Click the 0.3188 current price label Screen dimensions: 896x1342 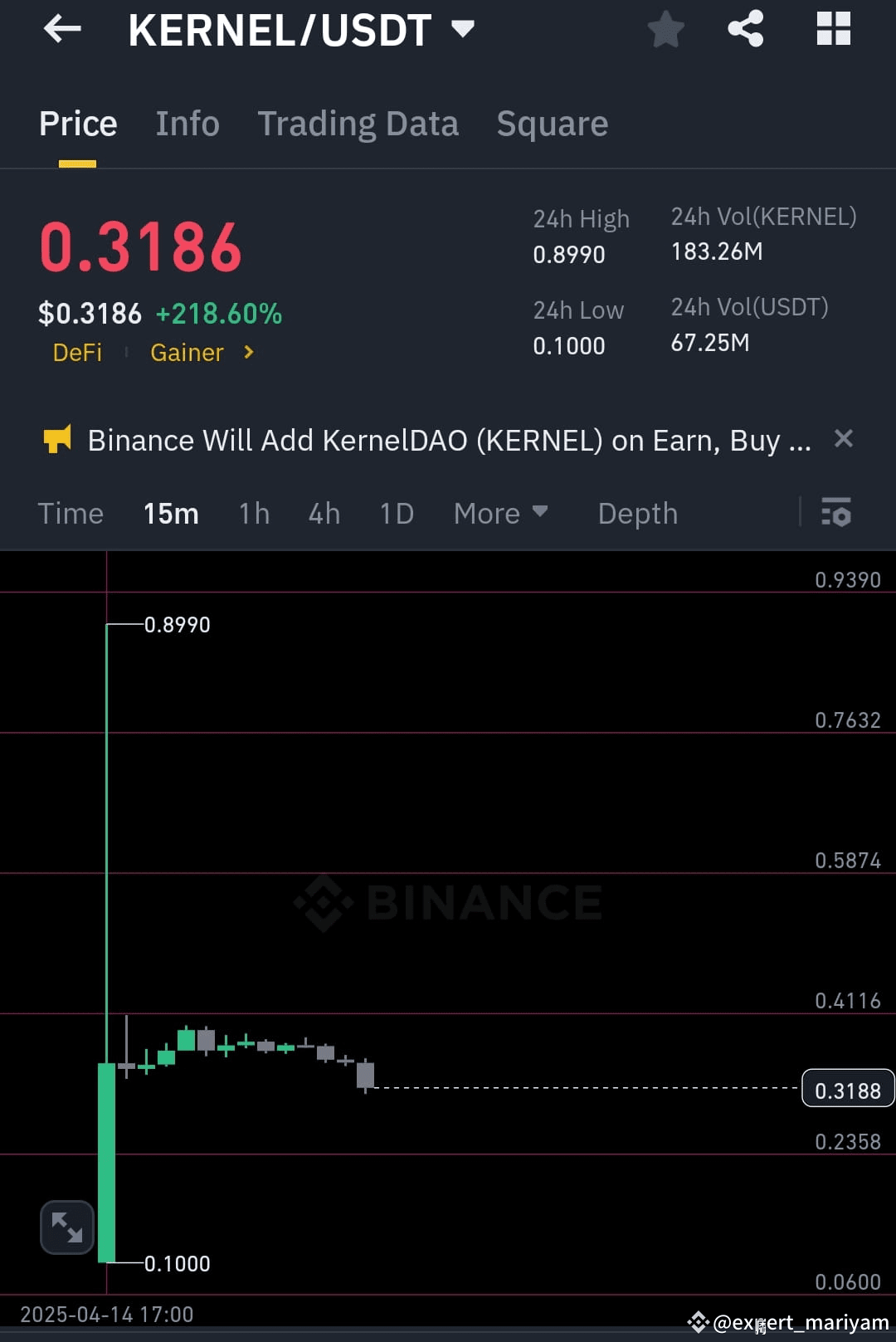click(847, 1089)
